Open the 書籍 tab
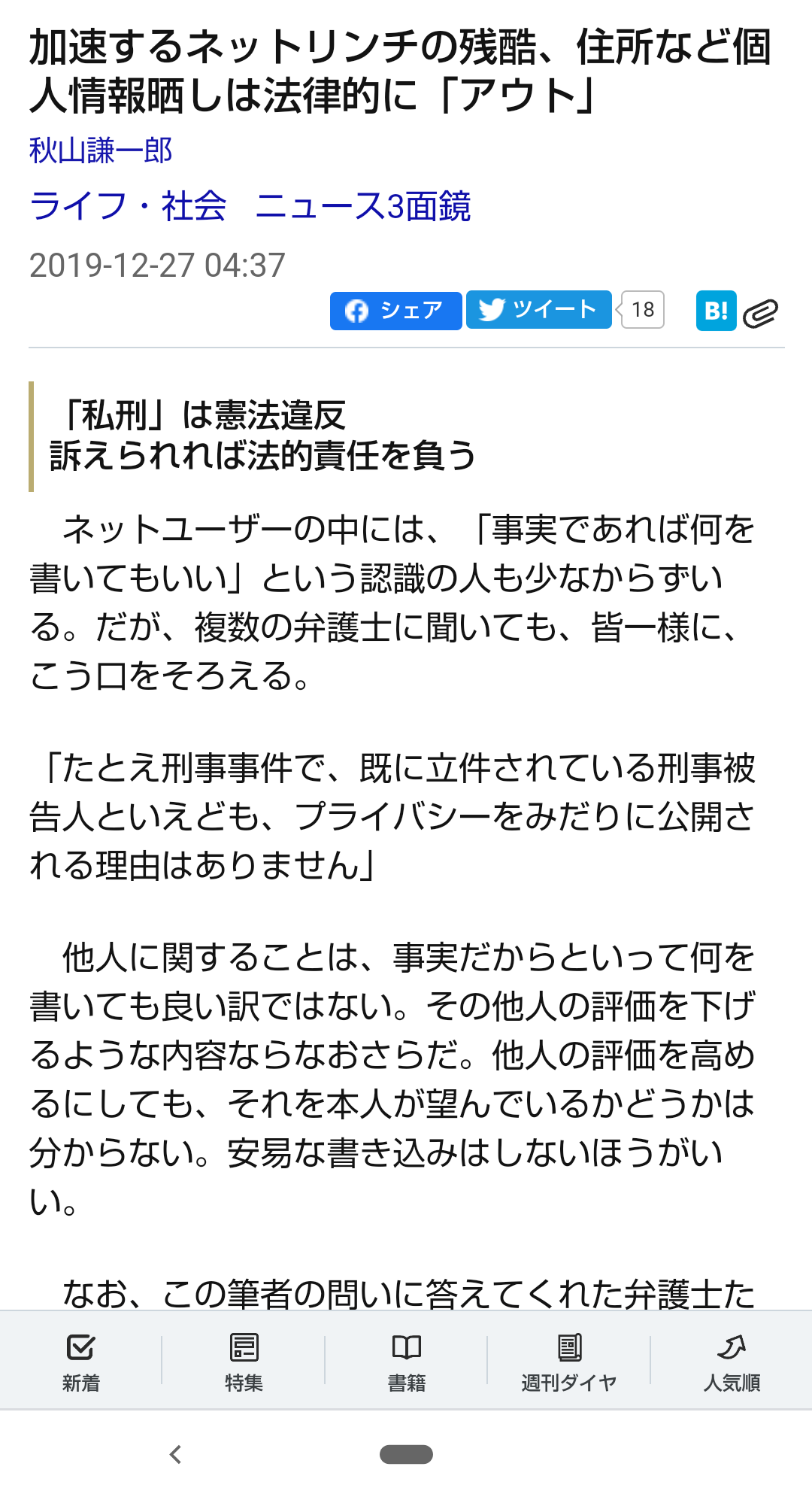The width and height of the screenshot is (812, 1500). (407, 1361)
